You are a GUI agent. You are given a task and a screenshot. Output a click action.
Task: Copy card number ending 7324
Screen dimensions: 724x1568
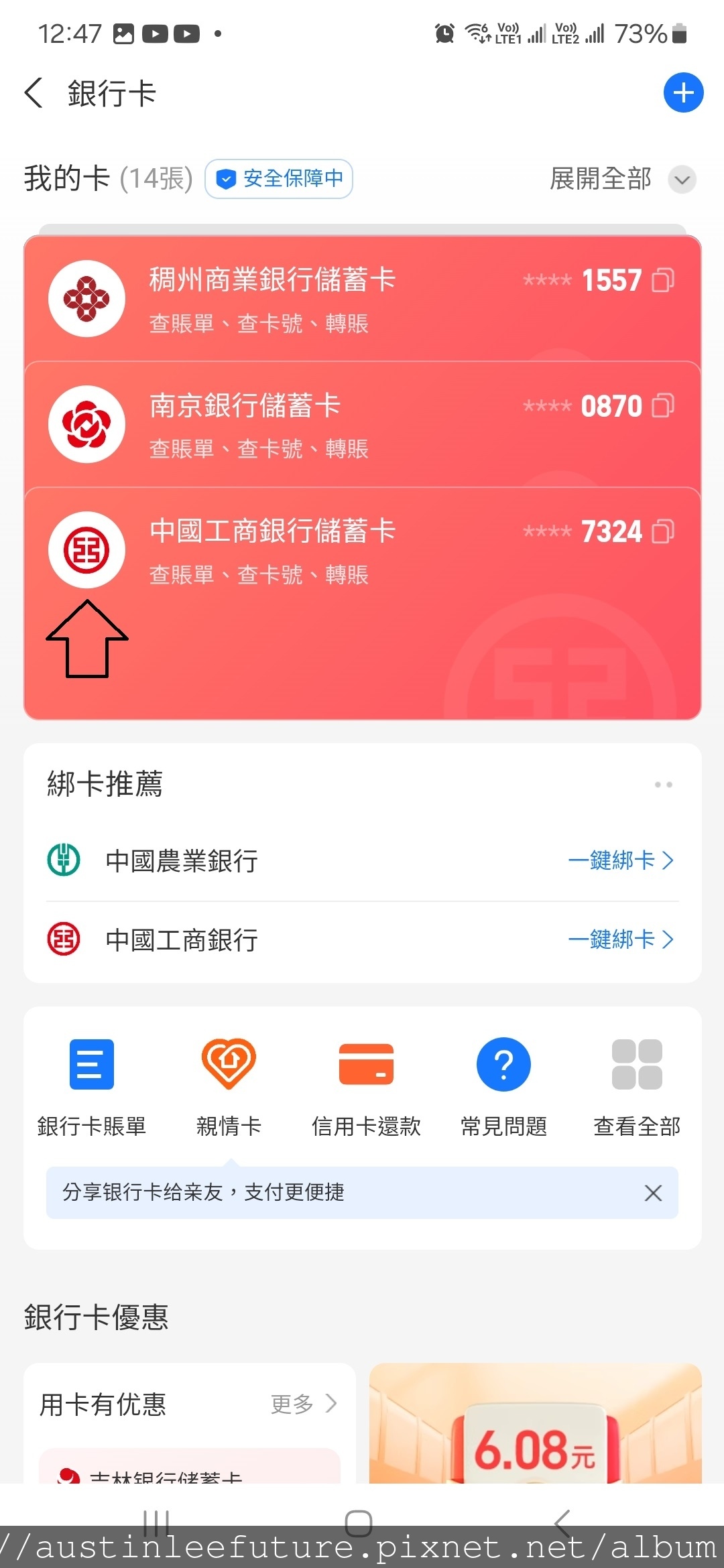coord(663,531)
